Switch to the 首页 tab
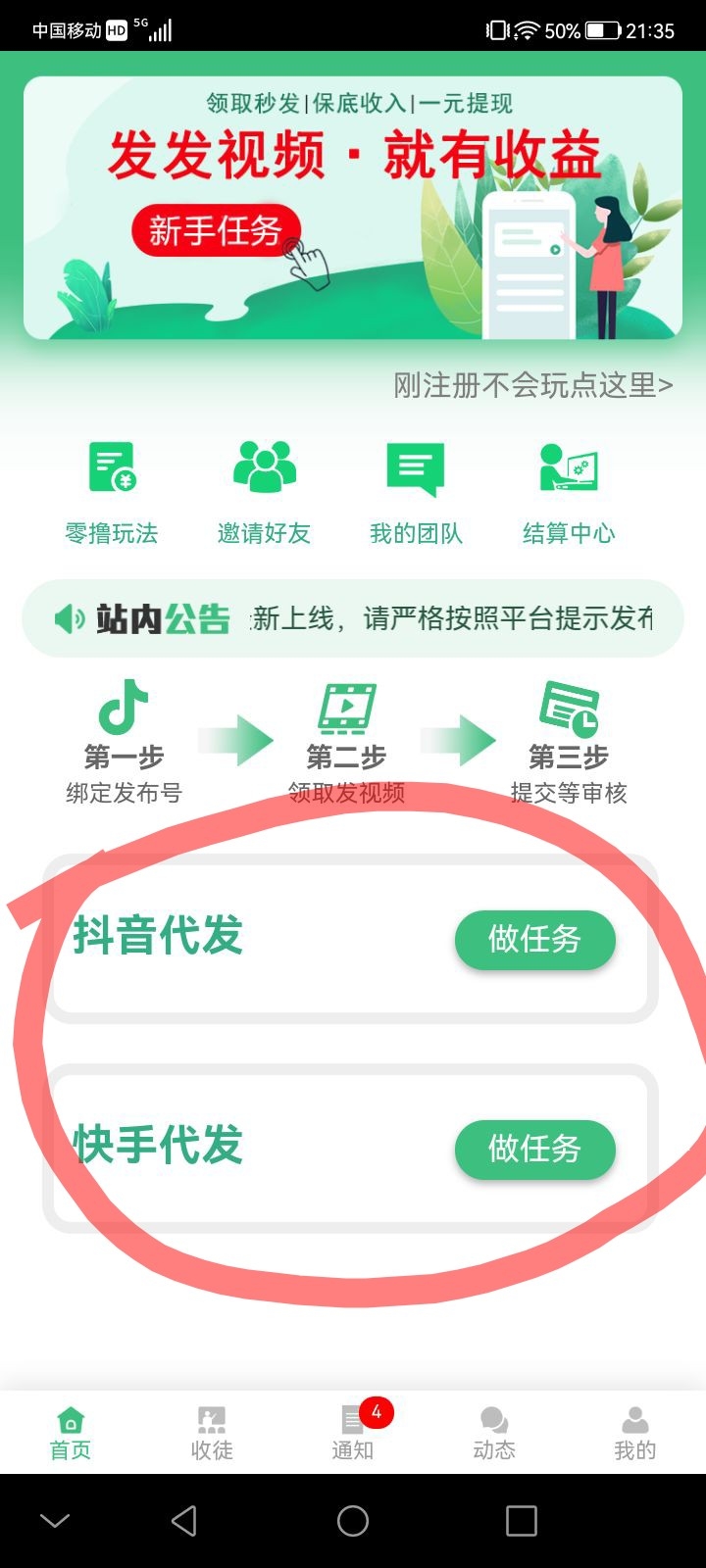This screenshot has width=706, height=1568. [x=71, y=1434]
